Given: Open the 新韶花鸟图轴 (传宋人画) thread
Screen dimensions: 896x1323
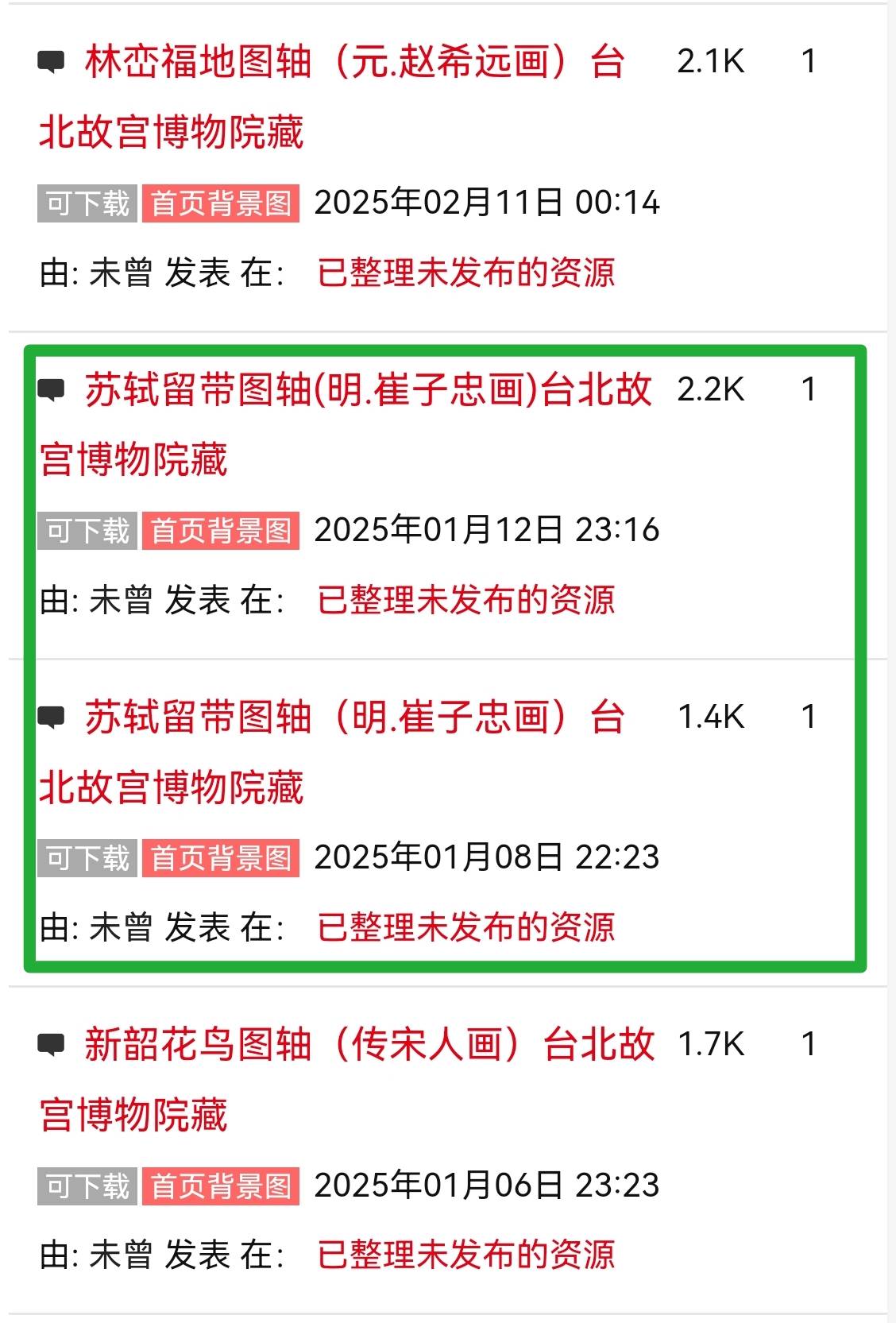Looking at the screenshot, I should 368,1045.
